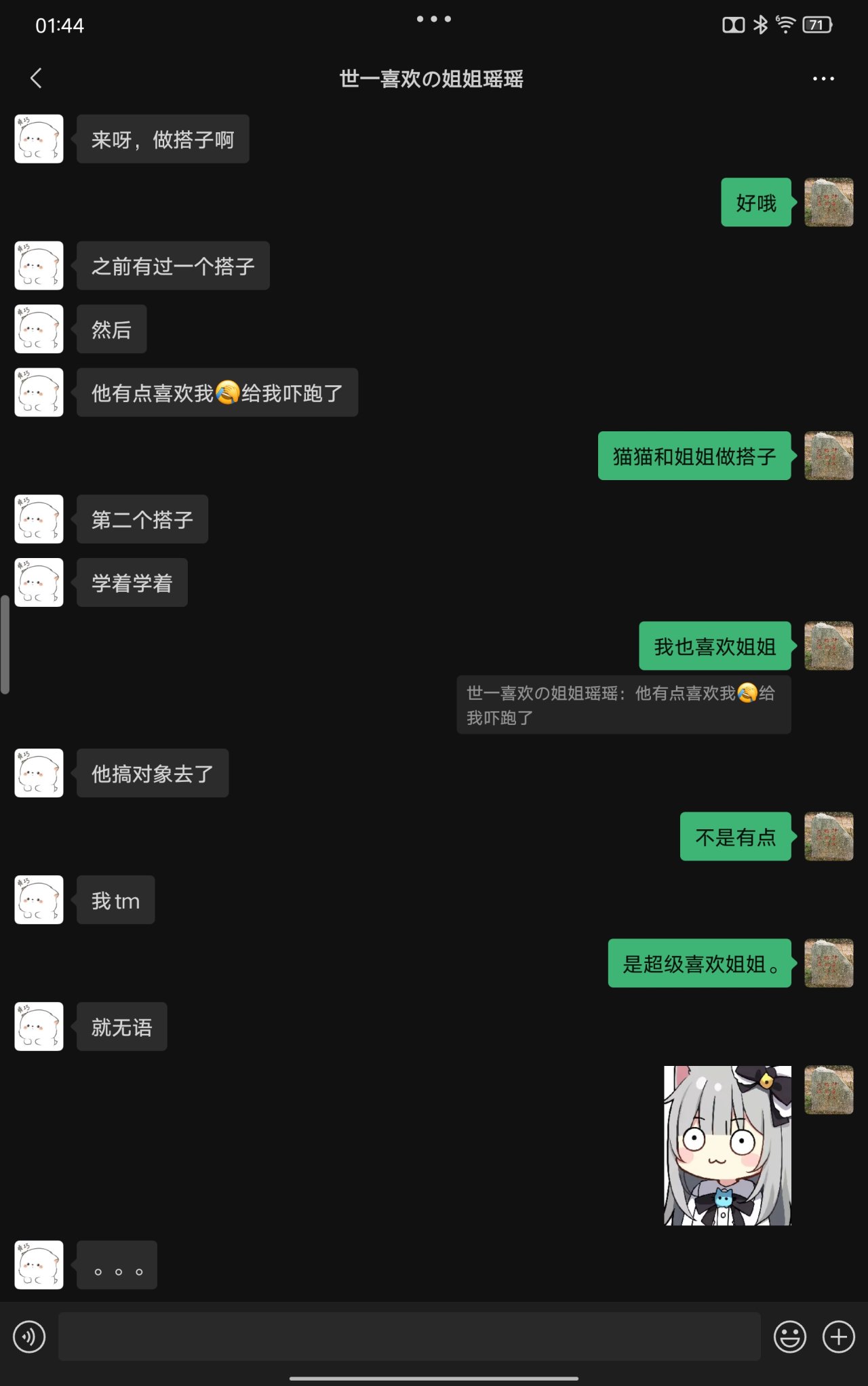Tap the message text field

tap(409, 1336)
